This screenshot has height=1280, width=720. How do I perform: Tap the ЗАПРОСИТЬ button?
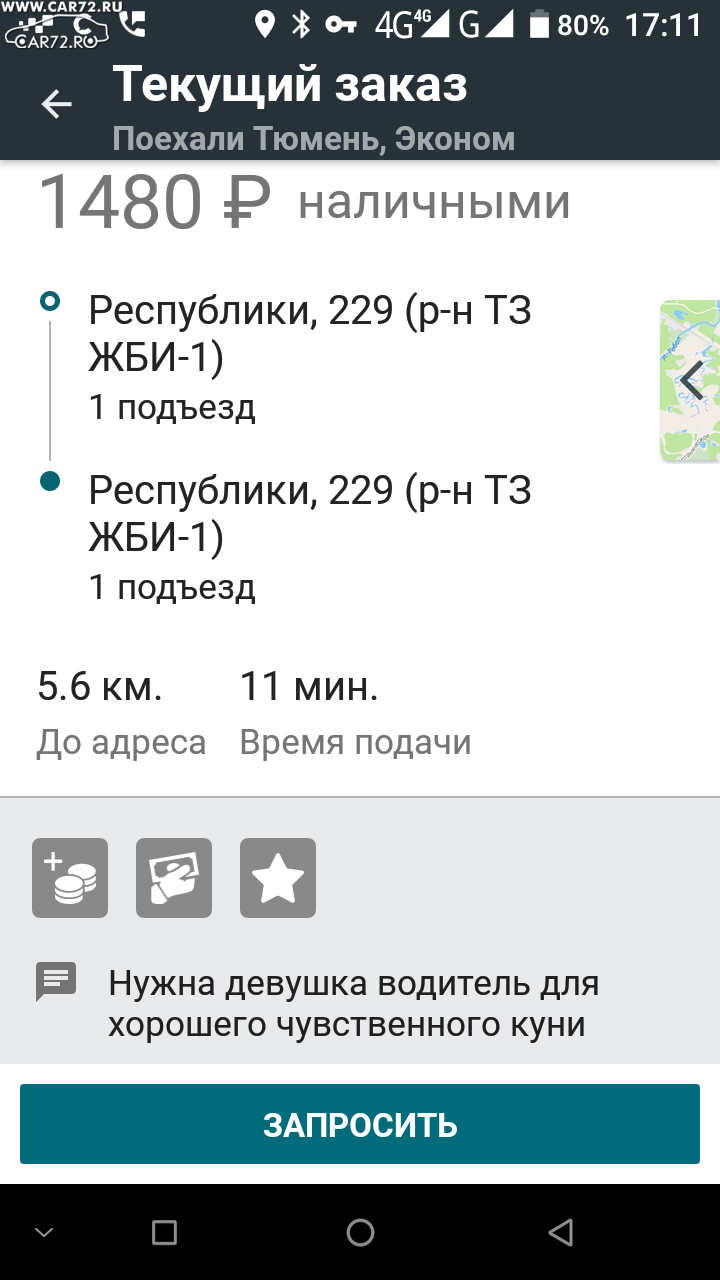360,1124
